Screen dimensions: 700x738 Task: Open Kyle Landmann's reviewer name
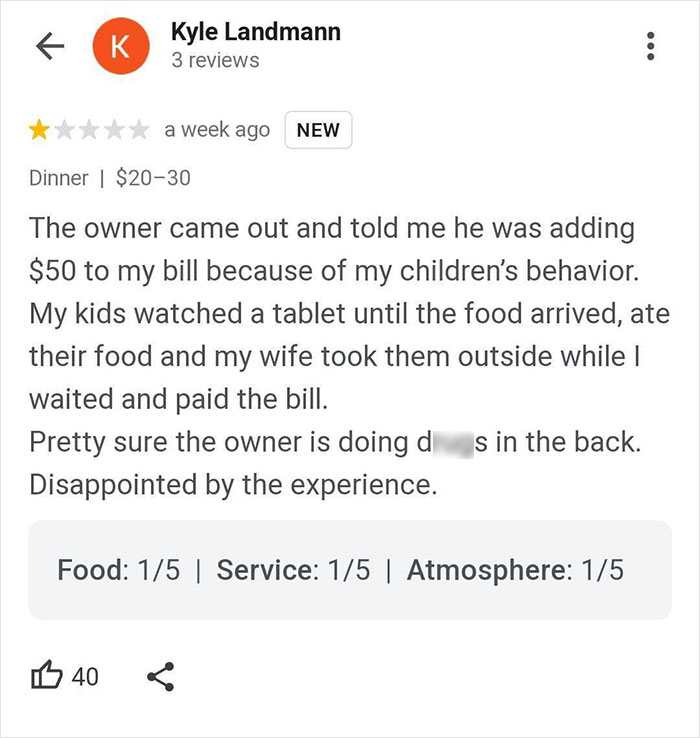[x=256, y=32]
